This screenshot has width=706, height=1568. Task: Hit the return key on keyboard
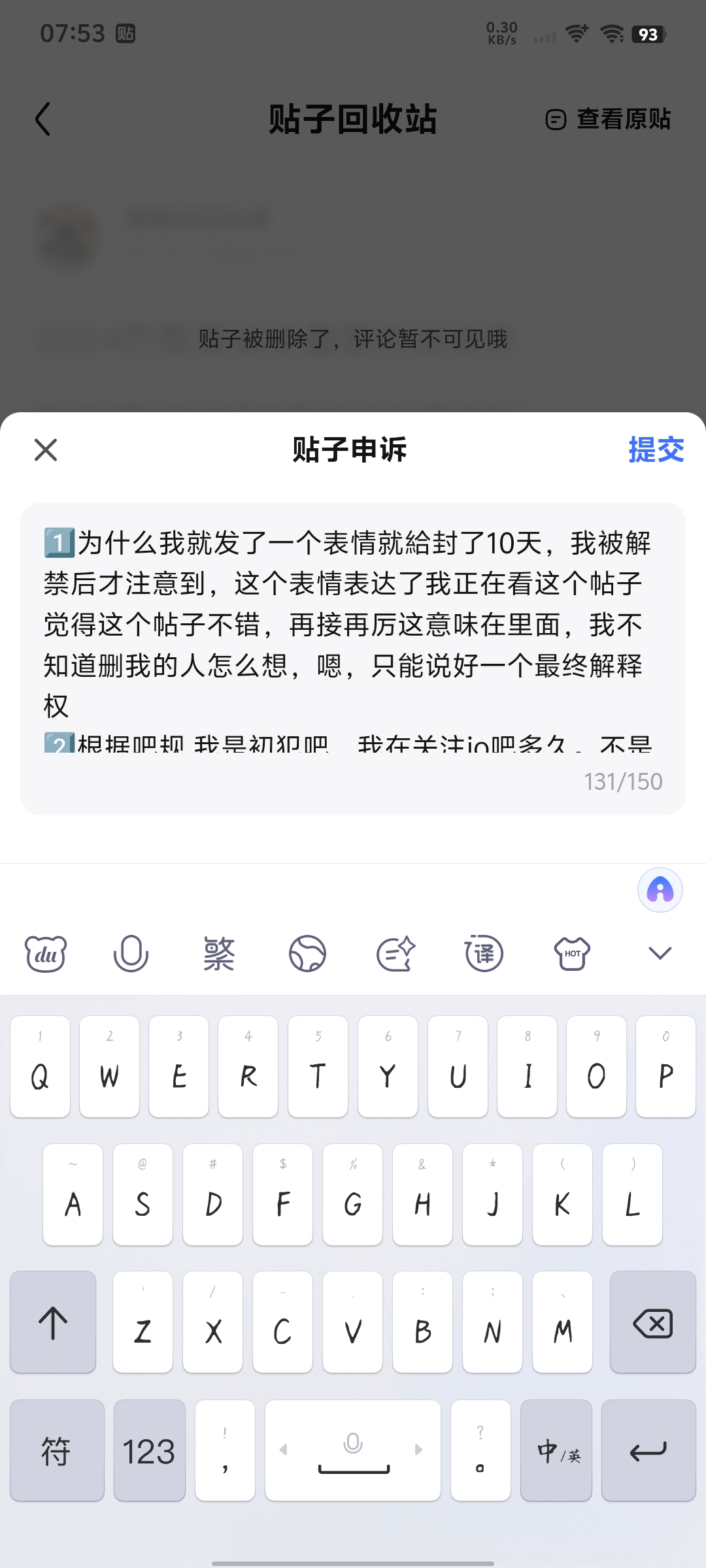(648, 1452)
